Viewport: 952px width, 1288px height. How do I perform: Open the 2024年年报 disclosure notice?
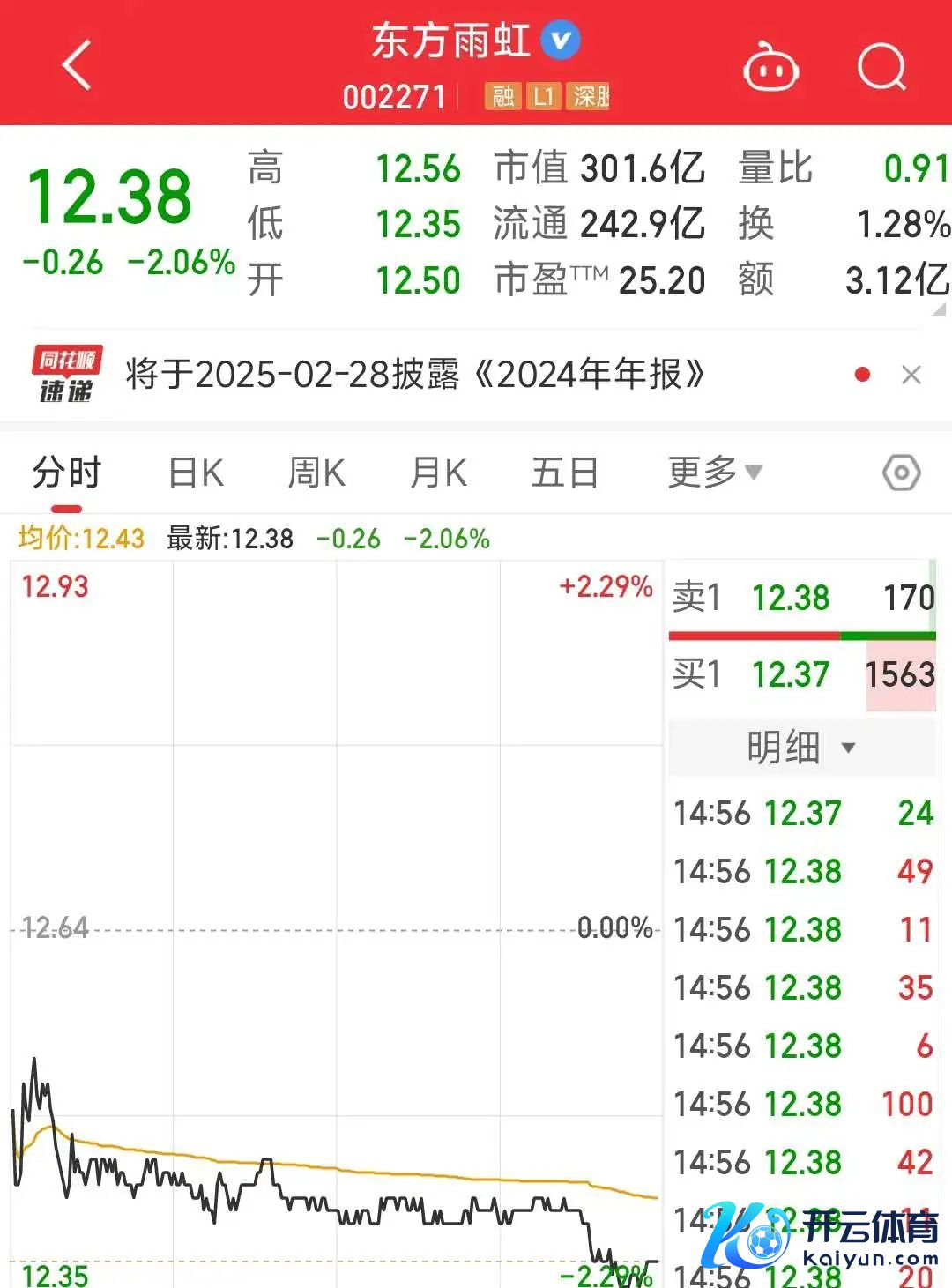pyautogui.click(x=414, y=375)
